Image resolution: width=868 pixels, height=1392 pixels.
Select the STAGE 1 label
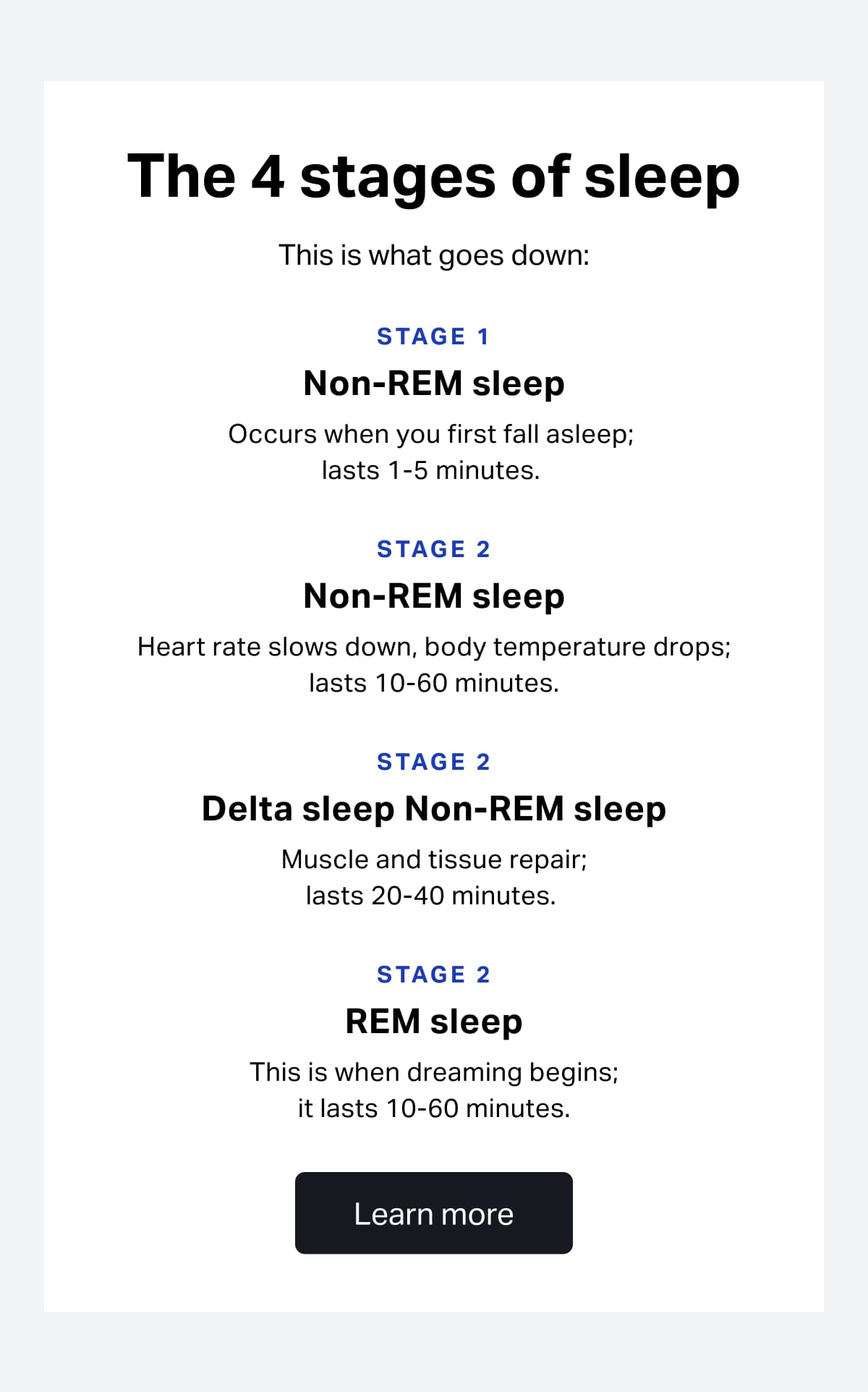point(433,335)
